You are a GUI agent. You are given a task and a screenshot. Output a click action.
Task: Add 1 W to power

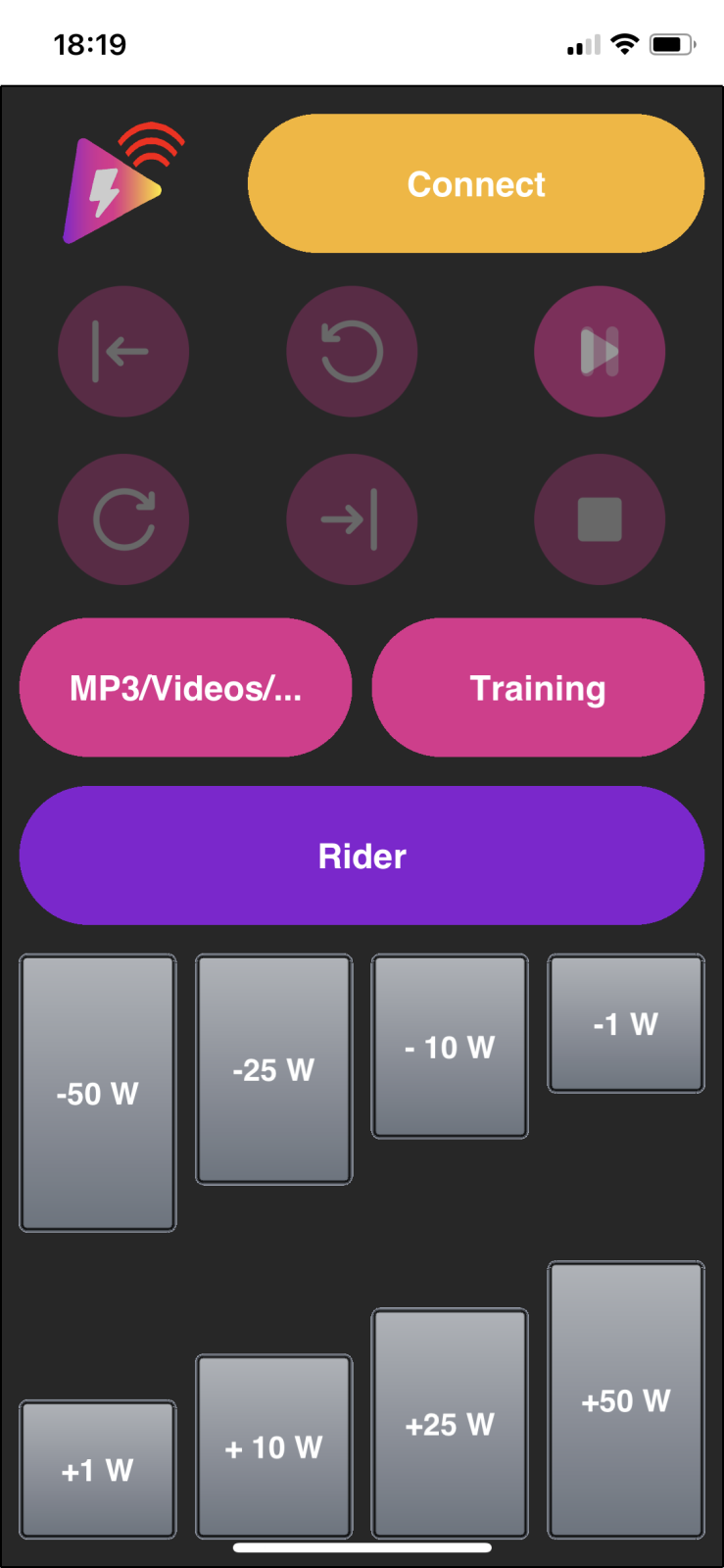point(98,1469)
